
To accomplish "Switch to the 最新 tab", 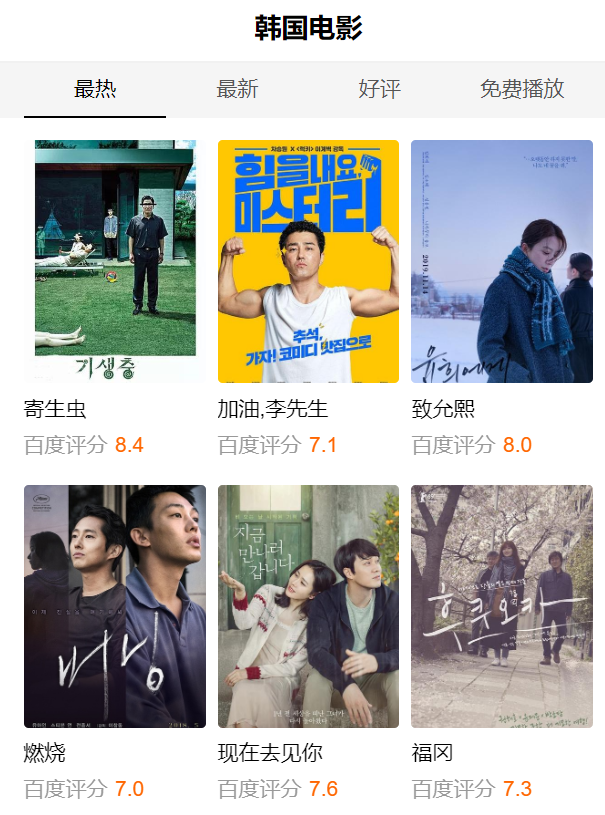I will [x=237, y=89].
